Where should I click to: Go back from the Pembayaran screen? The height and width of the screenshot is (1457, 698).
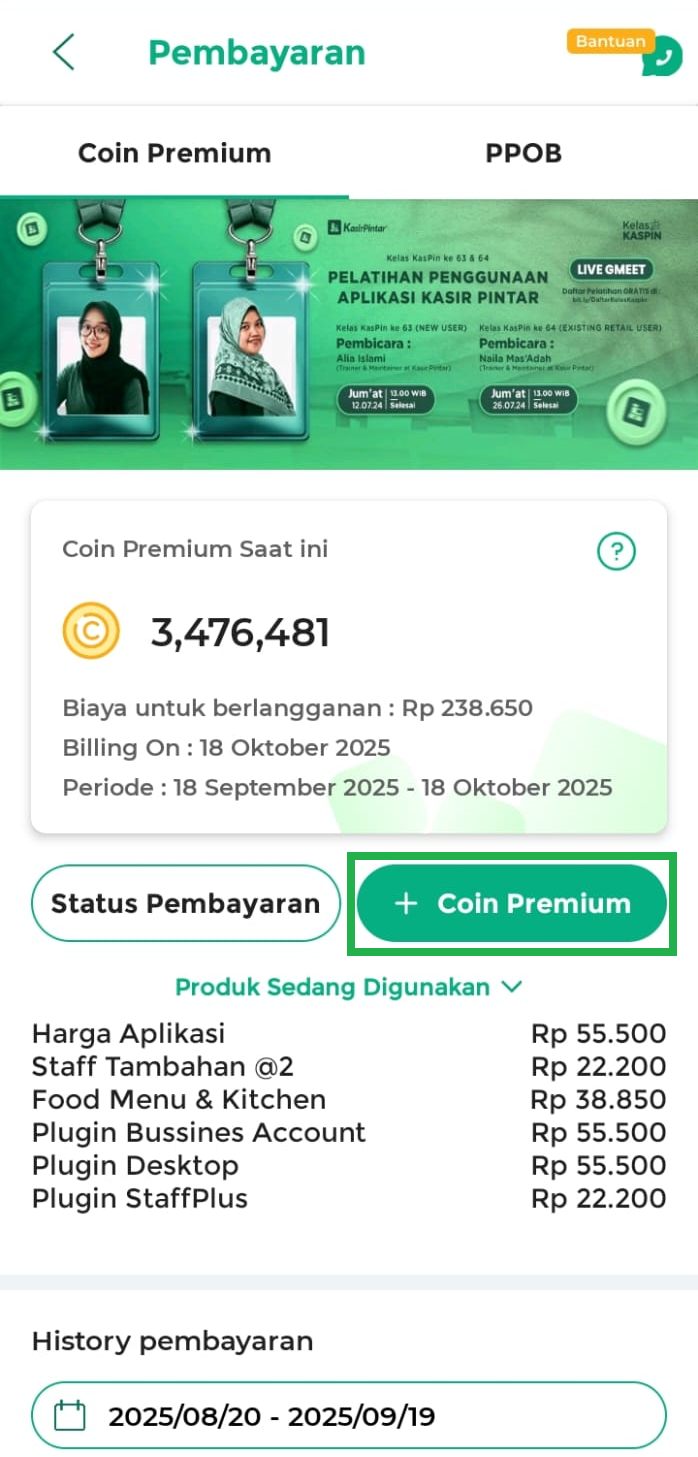pos(64,52)
